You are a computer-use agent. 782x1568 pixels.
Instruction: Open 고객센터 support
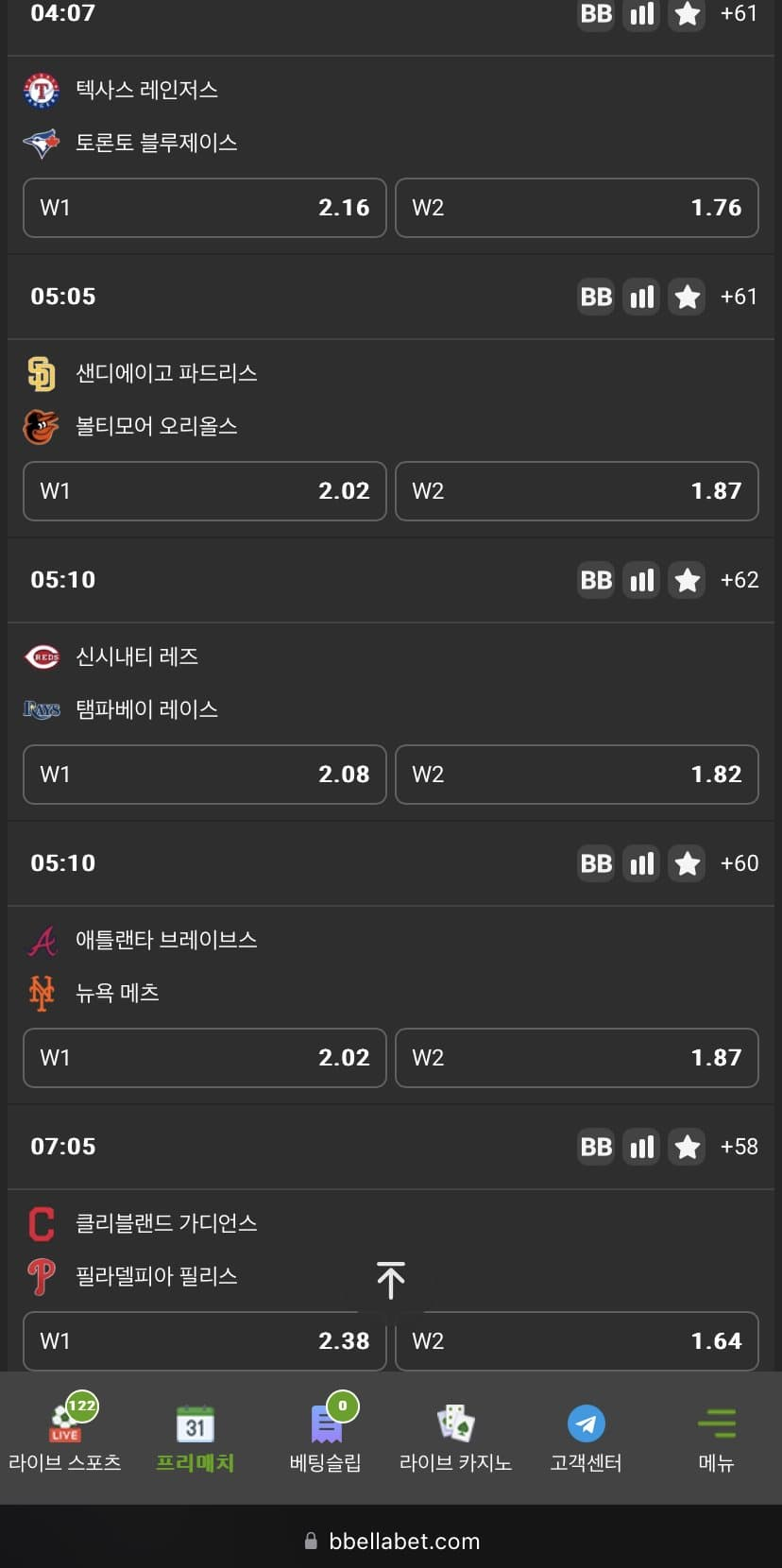click(x=586, y=1436)
